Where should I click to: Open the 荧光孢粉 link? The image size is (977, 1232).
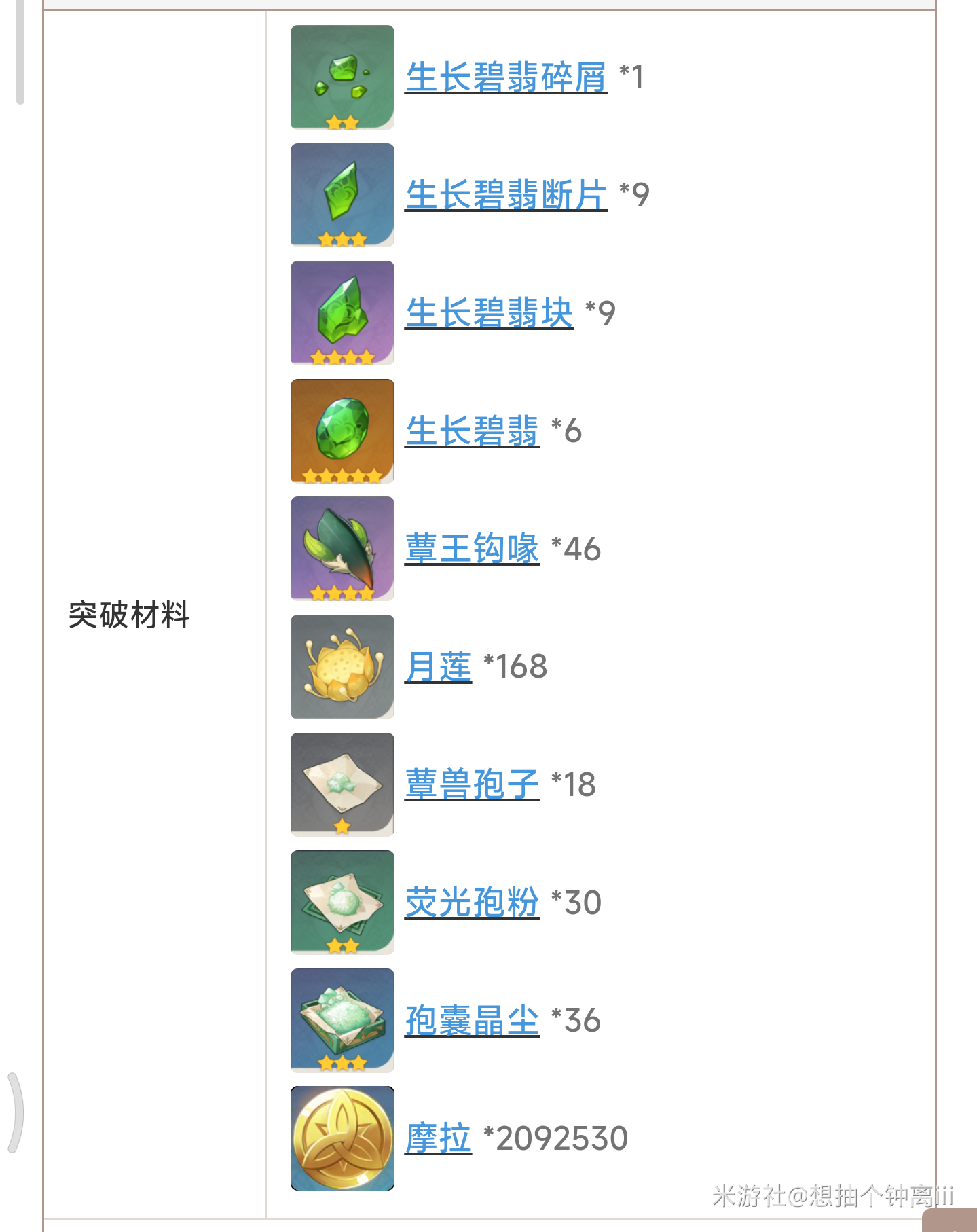pyautogui.click(x=472, y=903)
